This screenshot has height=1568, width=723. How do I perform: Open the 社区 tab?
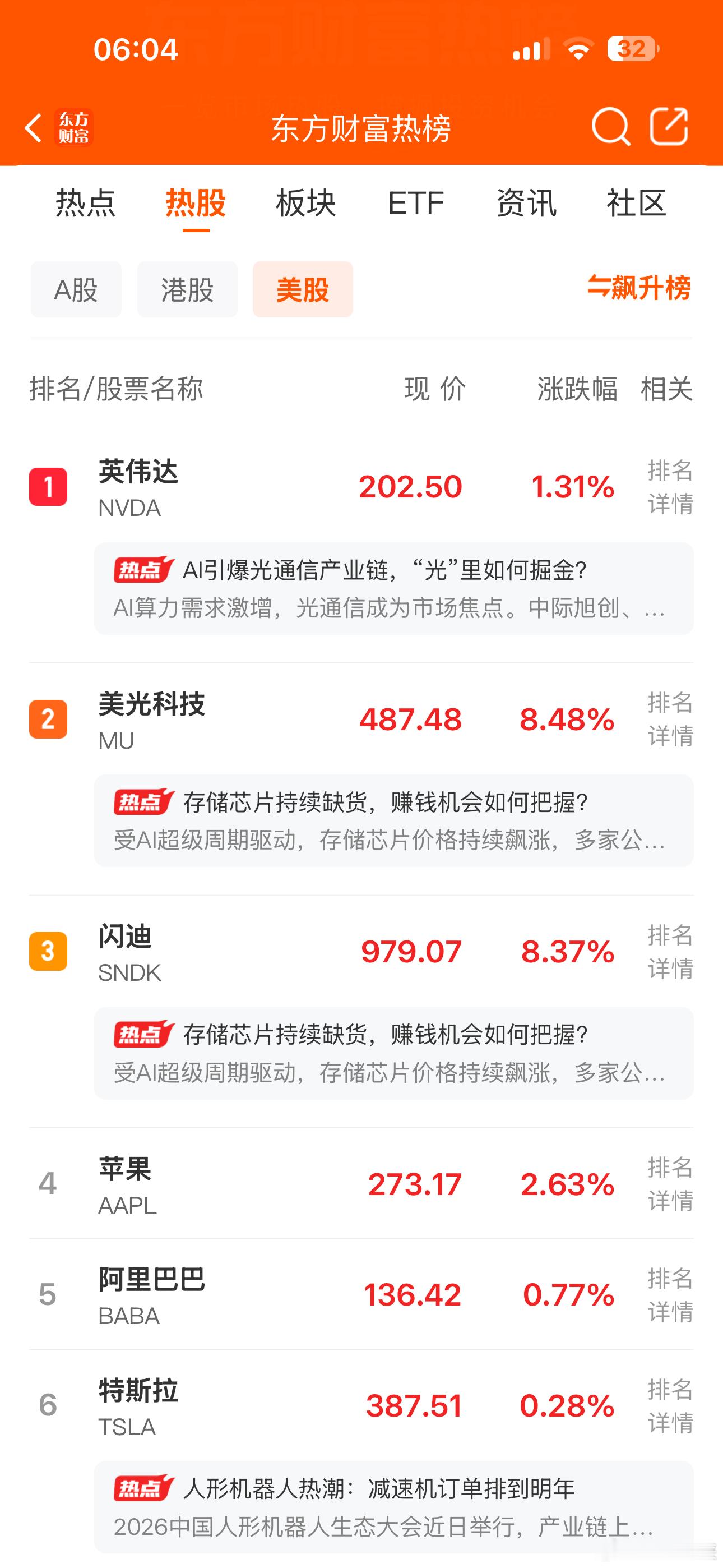point(636,205)
